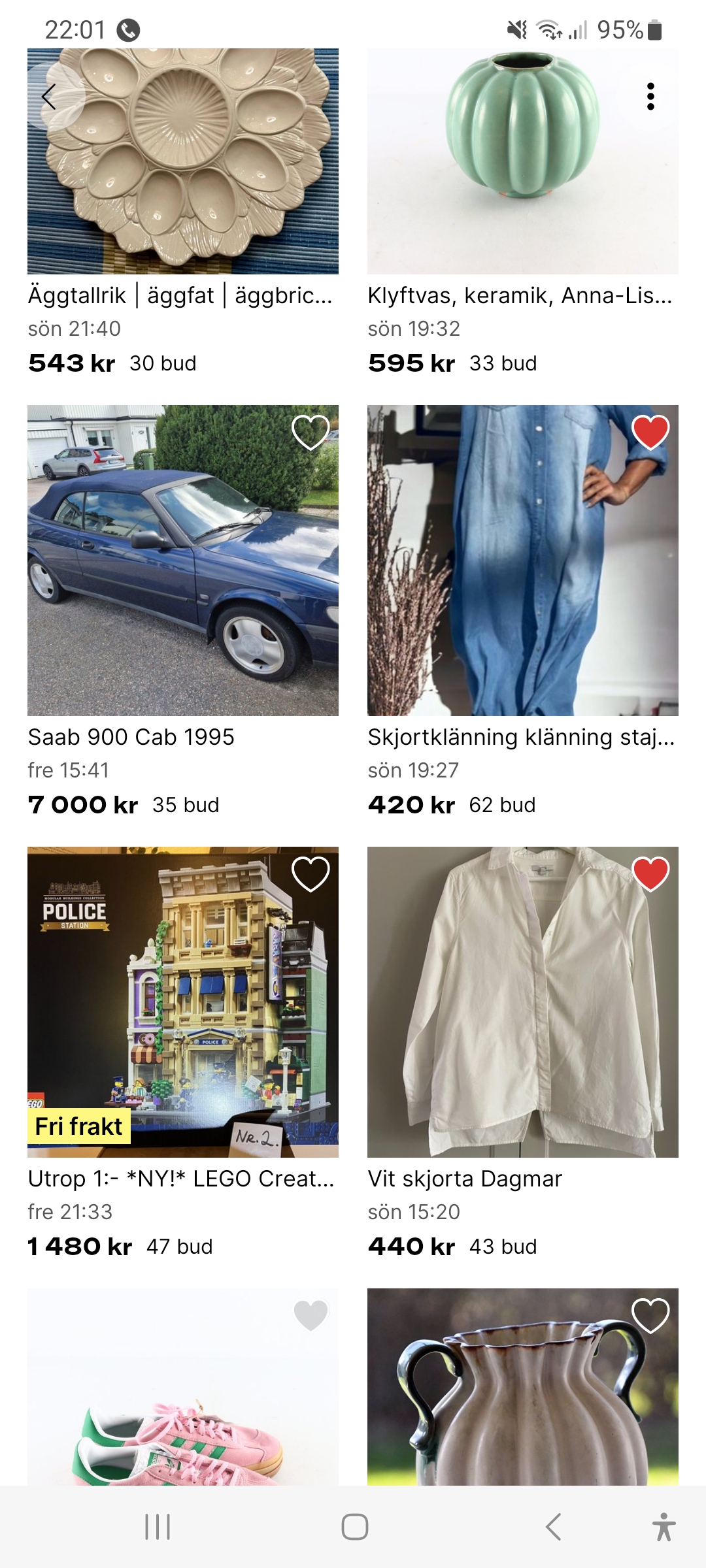
Task: Go back using the arrow at top left
Action: [x=50, y=97]
